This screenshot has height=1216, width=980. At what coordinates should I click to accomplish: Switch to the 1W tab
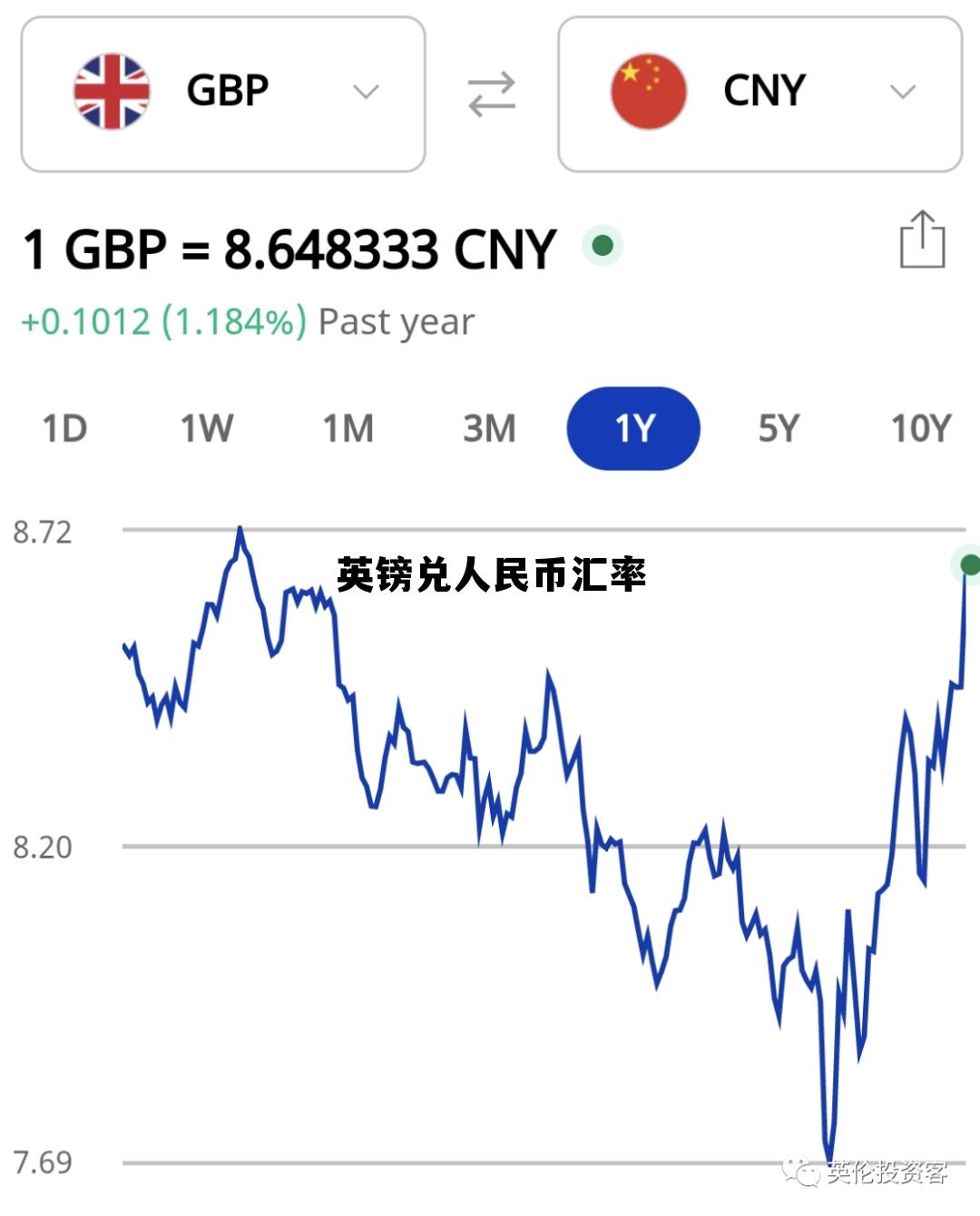[x=206, y=427]
